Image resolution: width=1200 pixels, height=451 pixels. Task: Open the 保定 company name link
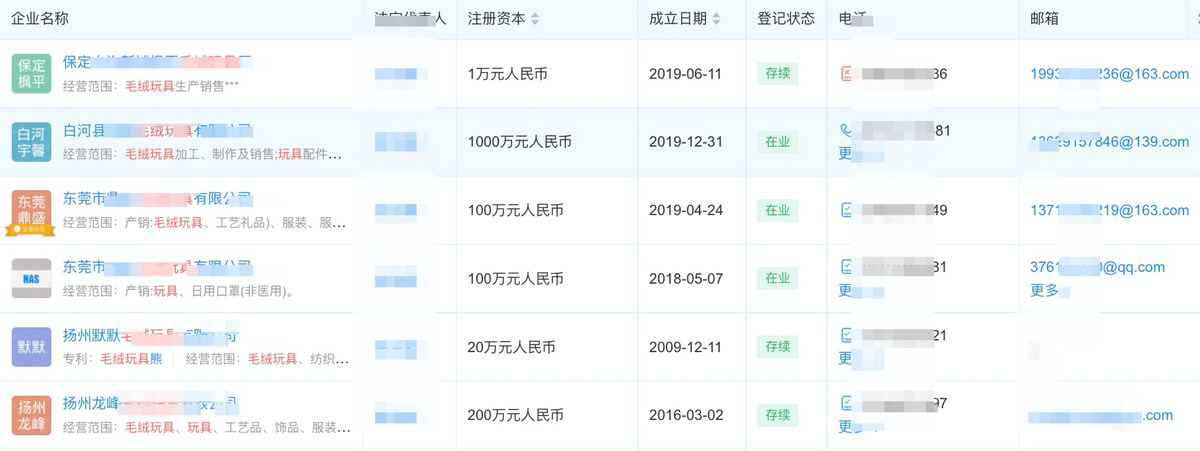pos(157,62)
